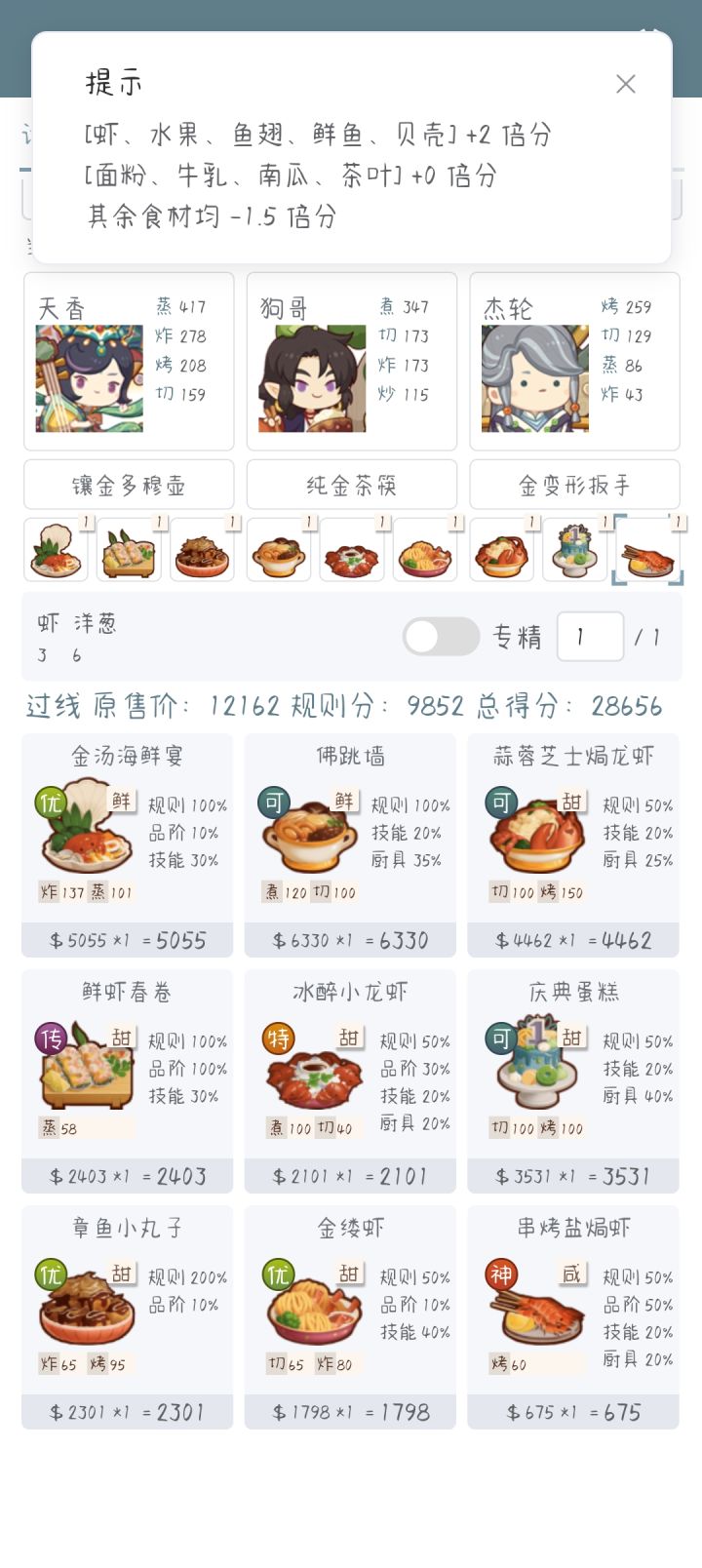Select chef 天香 card
Viewport: 702px width, 1568px height.
(x=129, y=362)
